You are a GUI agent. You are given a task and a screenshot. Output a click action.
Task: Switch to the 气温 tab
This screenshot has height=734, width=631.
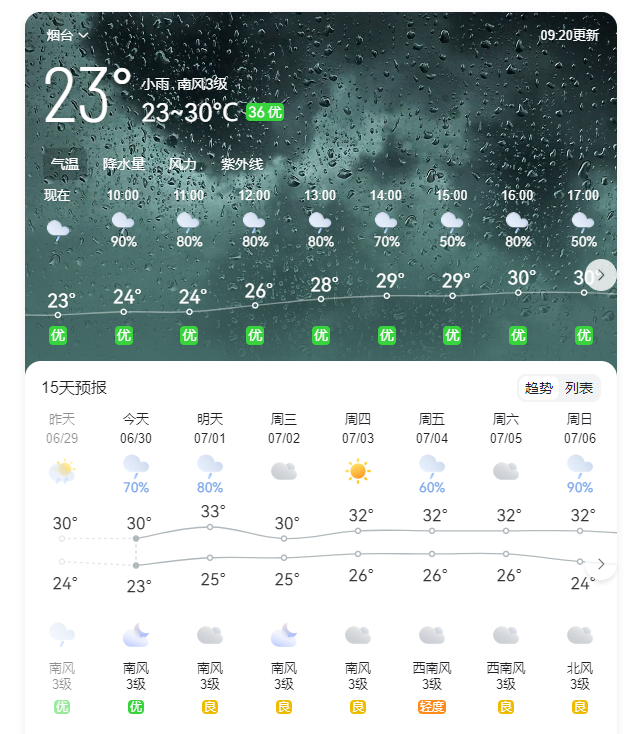(x=65, y=164)
